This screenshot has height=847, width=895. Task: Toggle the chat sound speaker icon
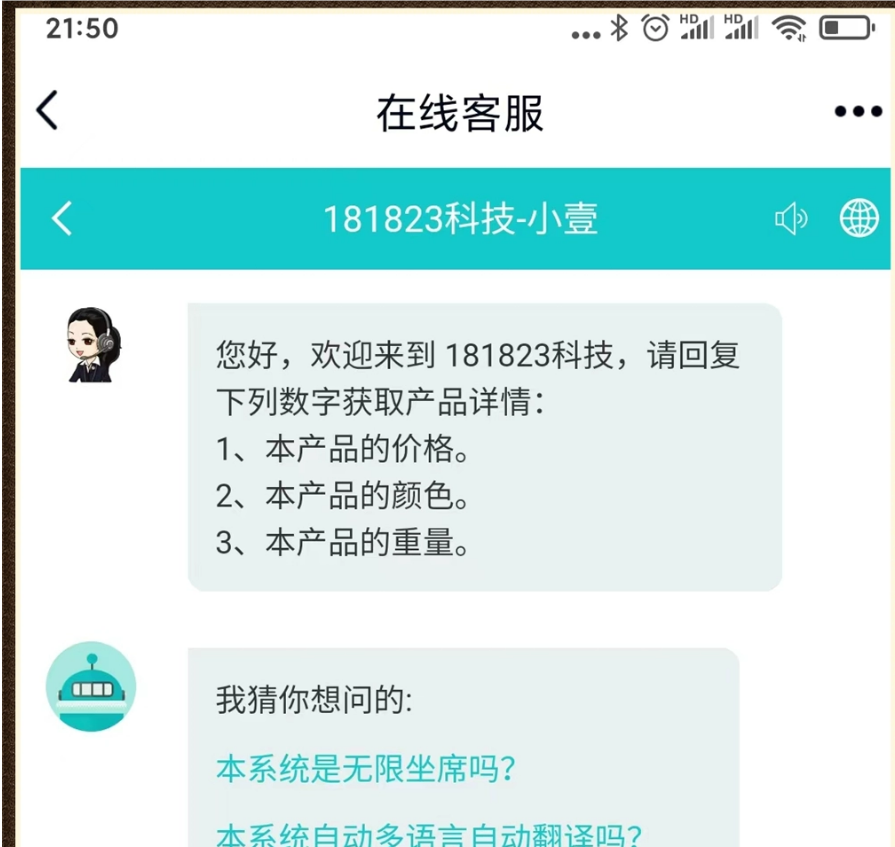tap(790, 218)
